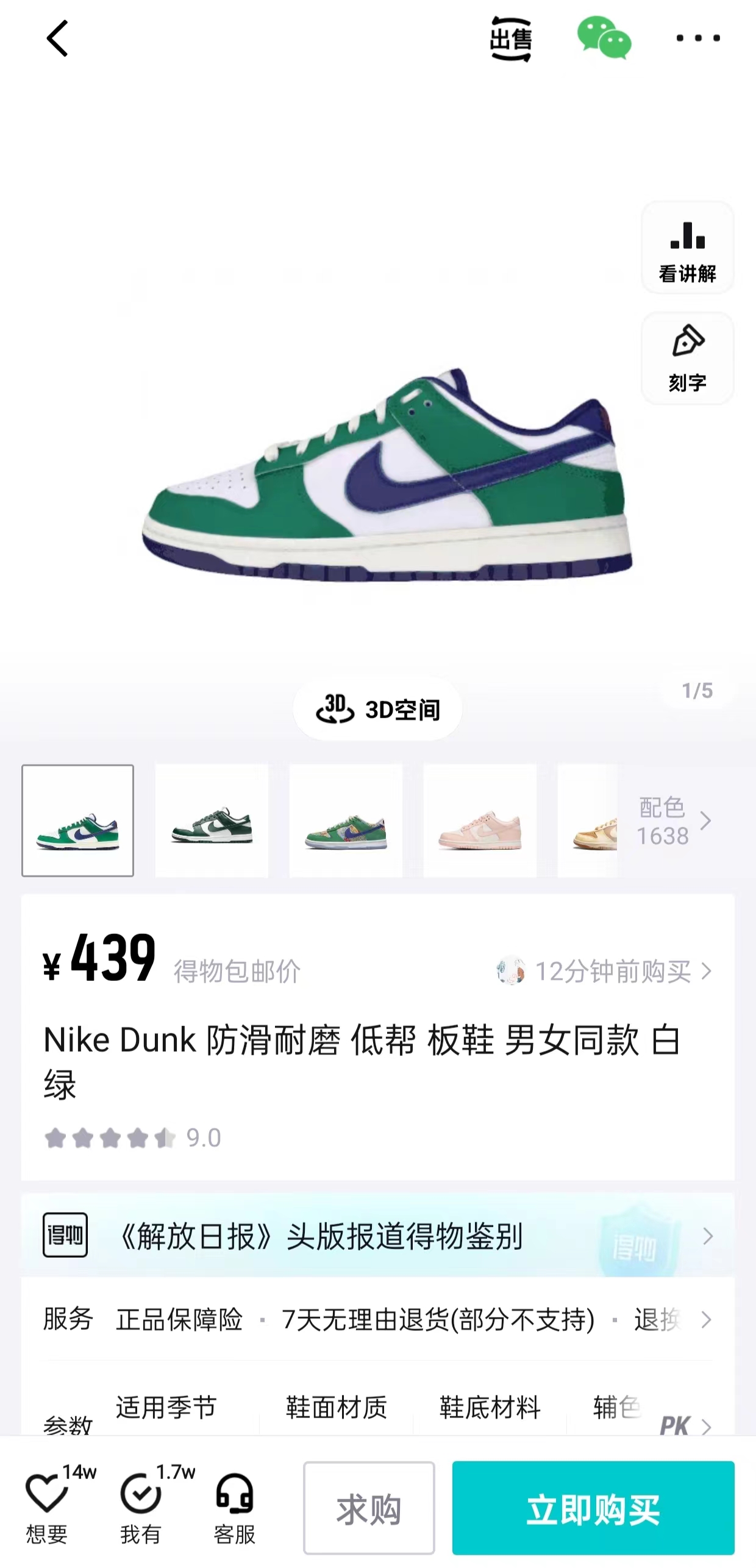View all 1638 colorways
Image resolution: width=756 pixels, height=1568 pixels.
tap(674, 821)
